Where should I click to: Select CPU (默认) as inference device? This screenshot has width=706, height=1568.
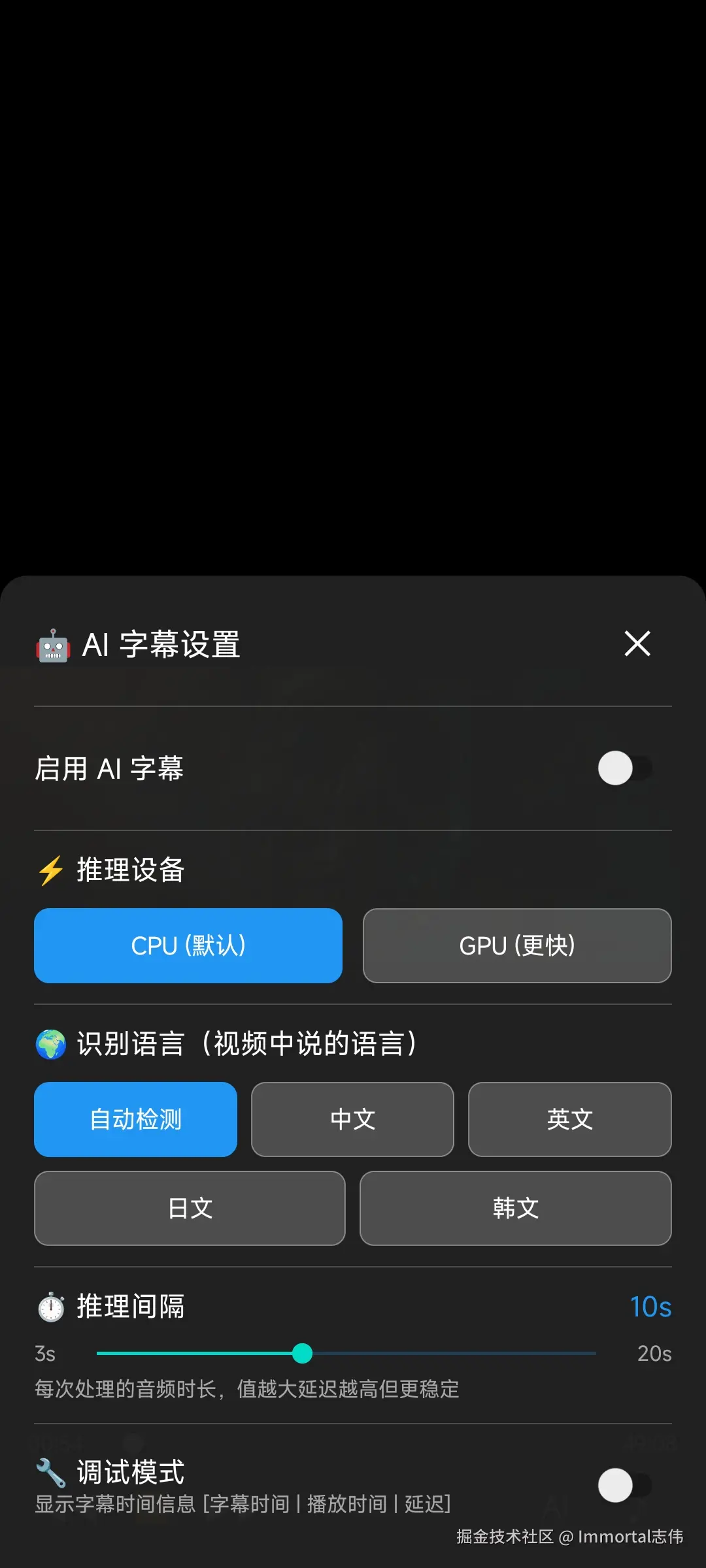(x=188, y=945)
